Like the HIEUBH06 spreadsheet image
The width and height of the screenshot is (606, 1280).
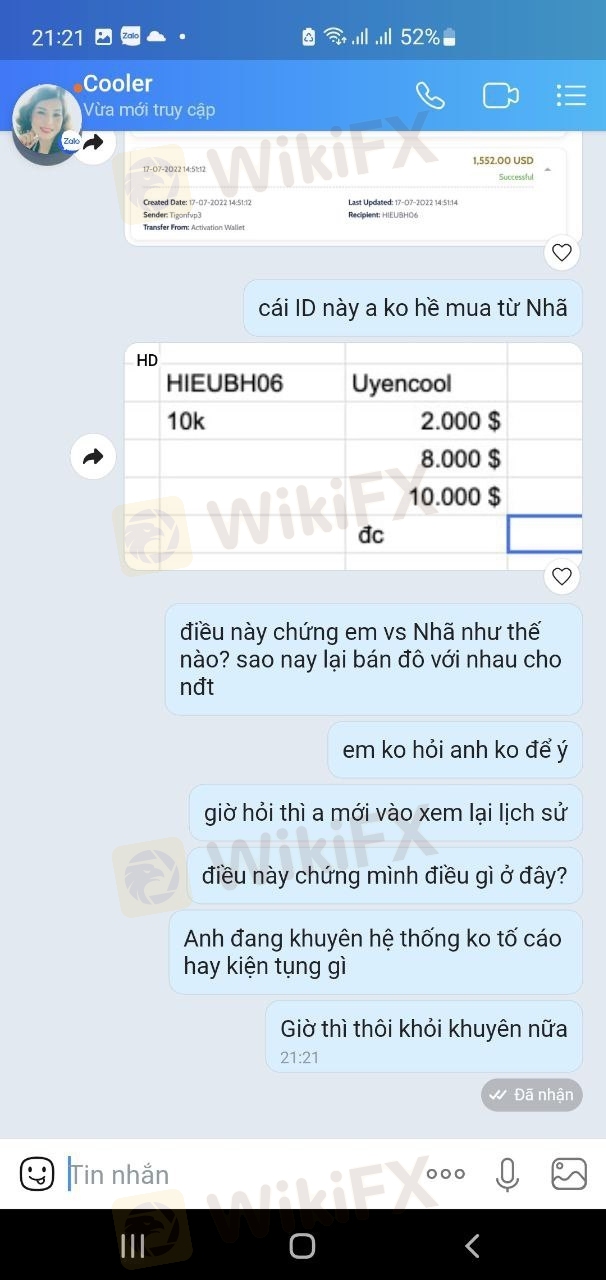click(562, 576)
